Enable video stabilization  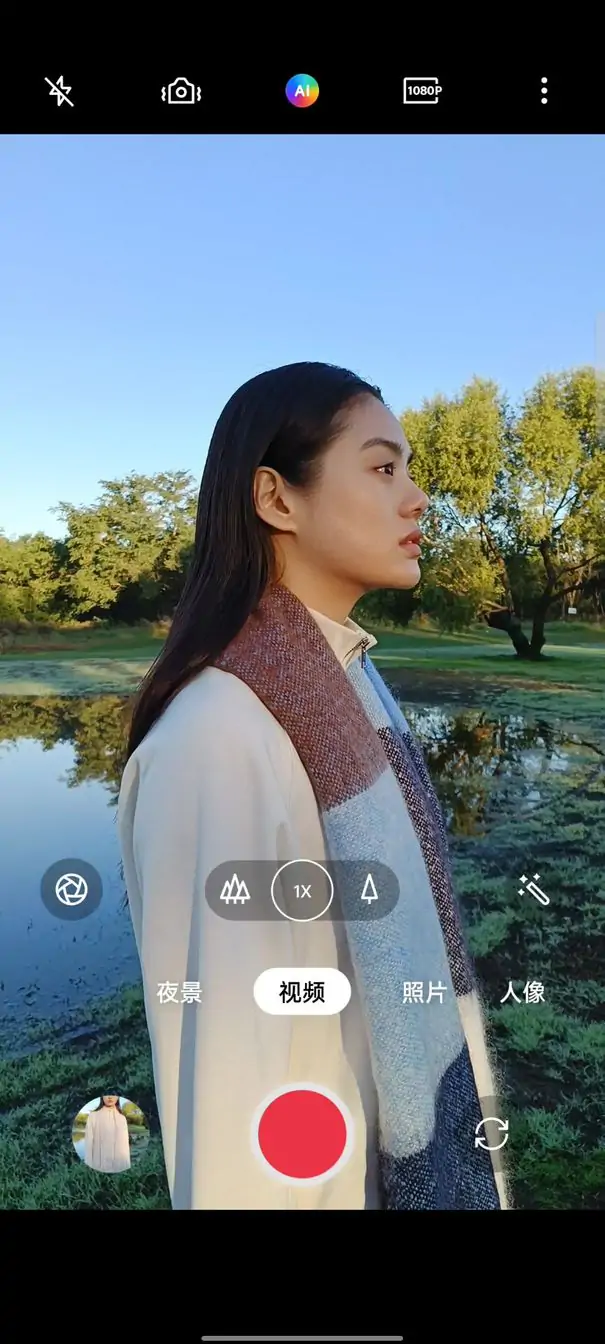[181, 91]
